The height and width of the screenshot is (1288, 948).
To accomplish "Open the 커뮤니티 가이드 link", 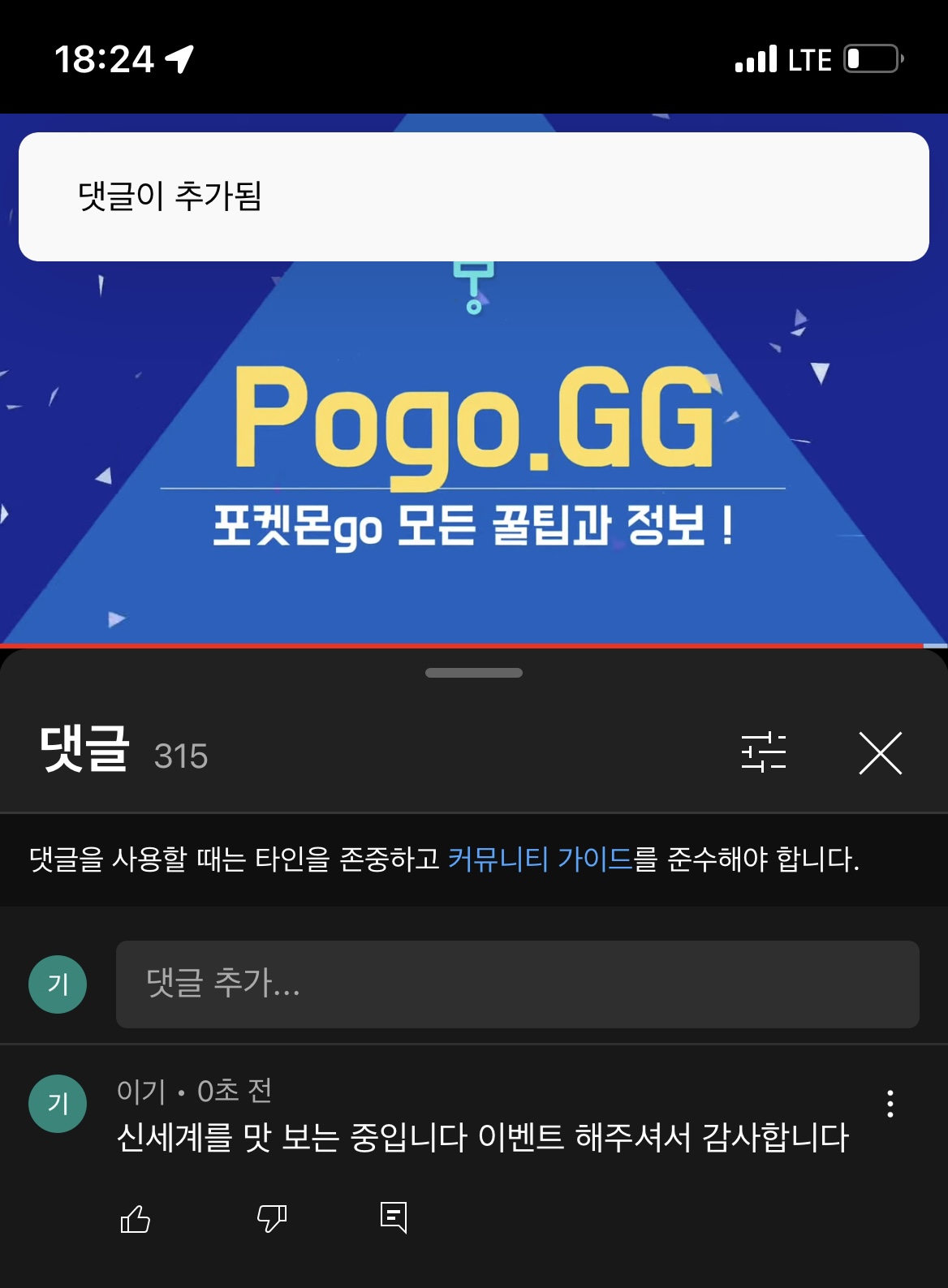I will click(x=540, y=859).
